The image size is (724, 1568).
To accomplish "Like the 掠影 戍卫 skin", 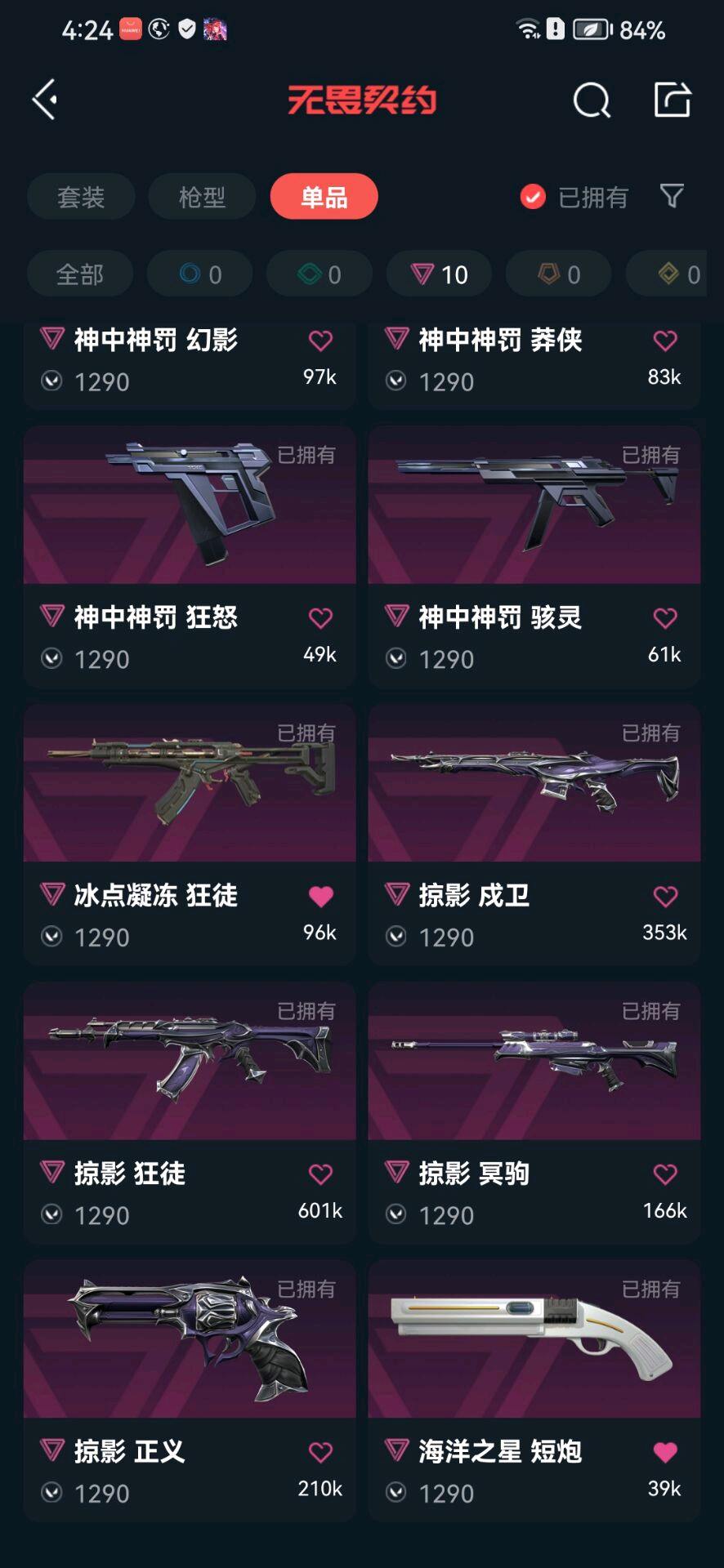I will tap(665, 897).
